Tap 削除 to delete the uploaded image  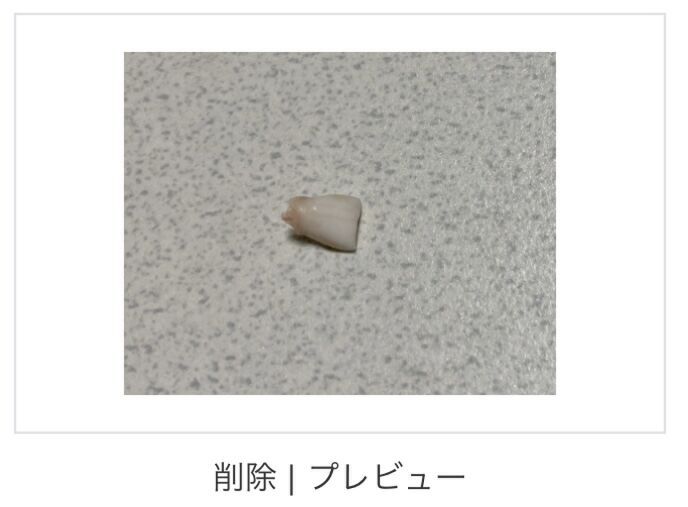(245, 477)
